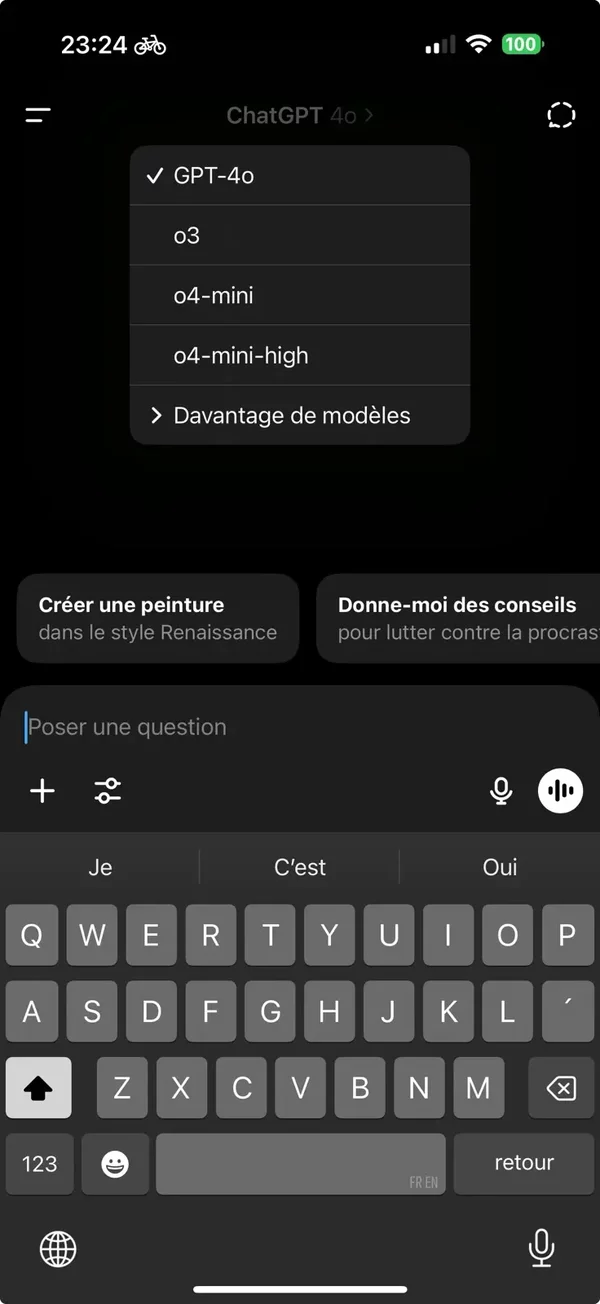Tap the retour key on the keyboard
The width and height of the screenshot is (600, 1304).
(524, 1163)
